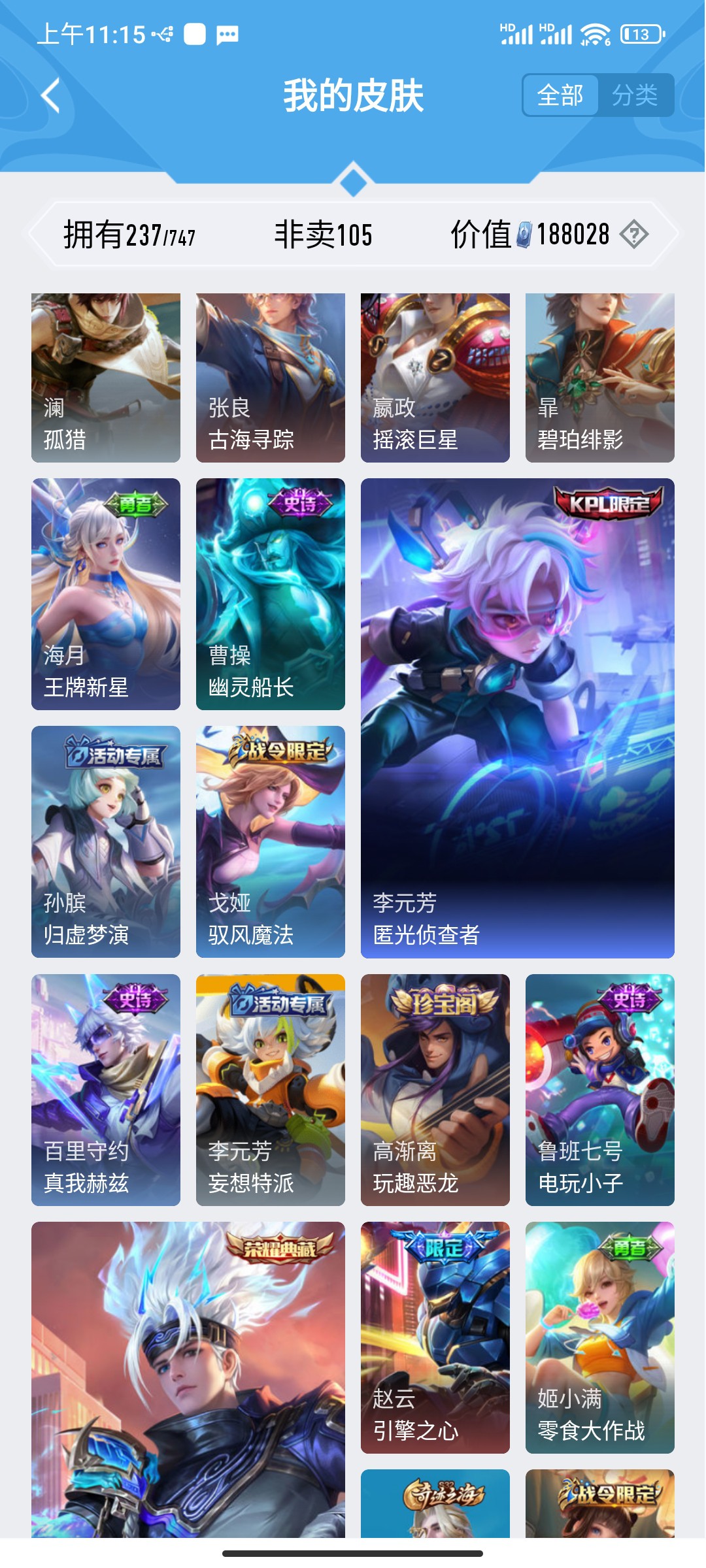706x1568 pixels.
Task: Open 赵云 引擎之心 skin card
Action: point(435,1337)
